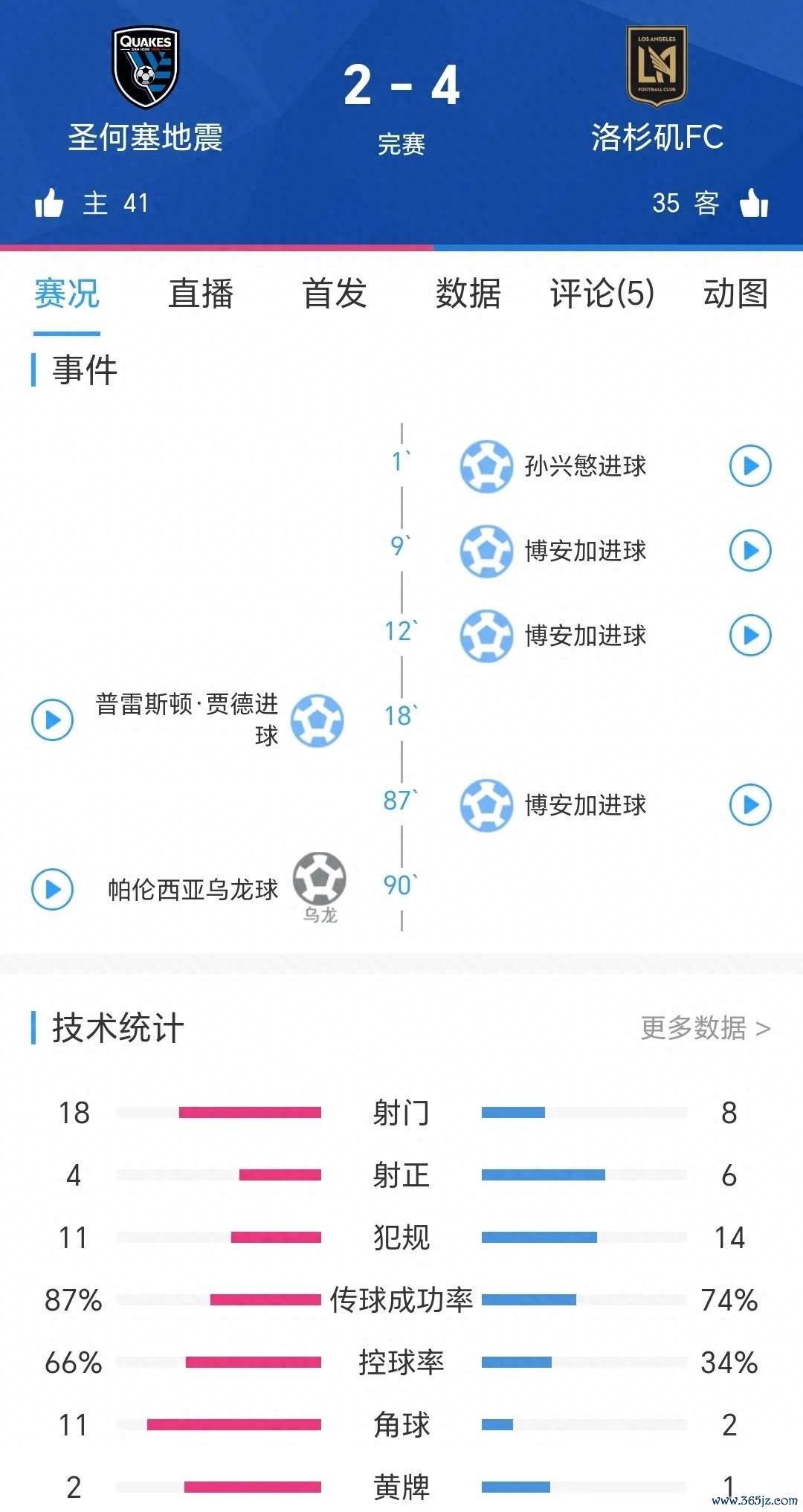Open 更多数据 for more statistics
Image resolution: width=803 pixels, height=1512 pixels.
click(x=706, y=1028)
